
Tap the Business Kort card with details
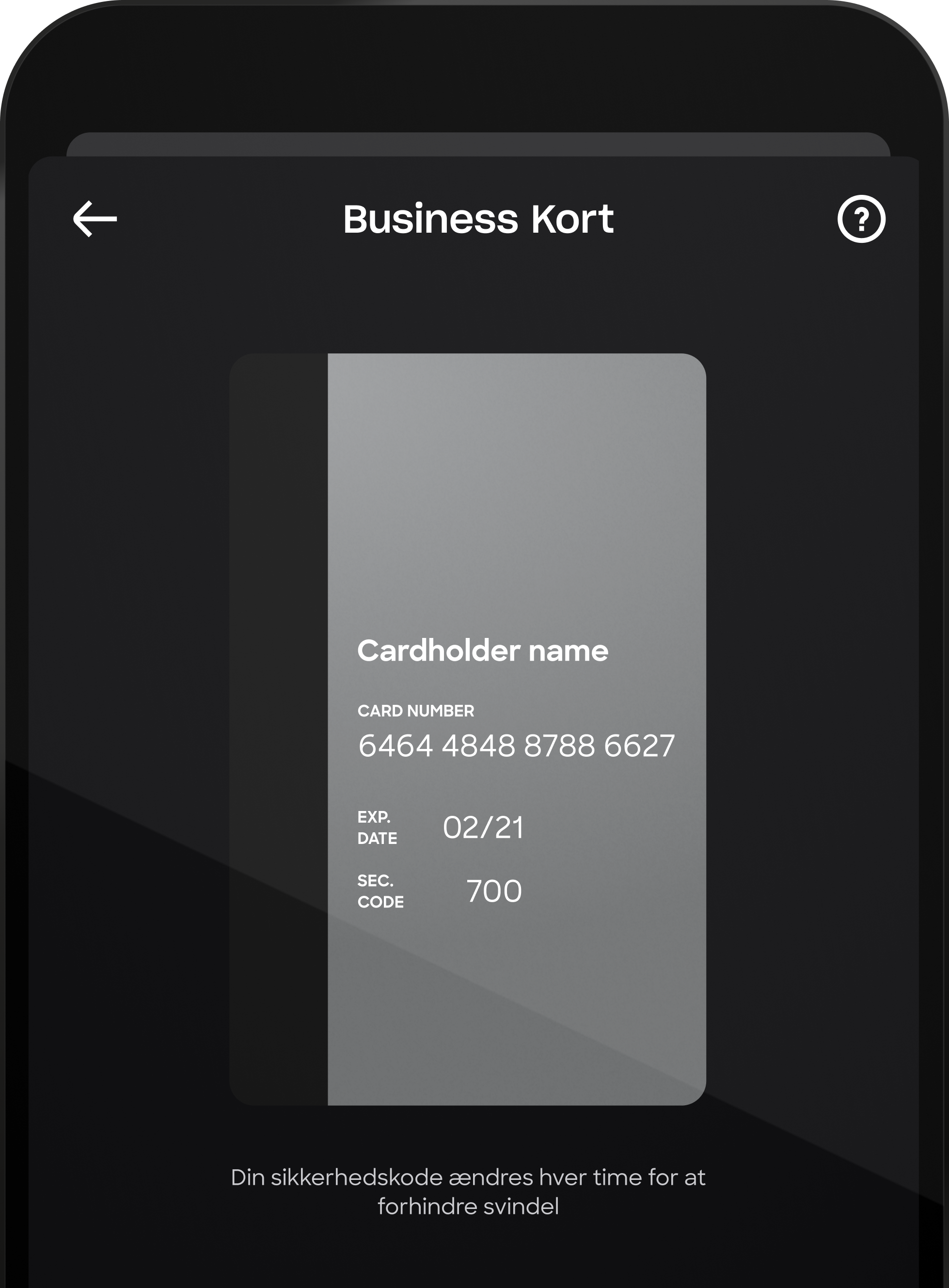pos(468,729)
